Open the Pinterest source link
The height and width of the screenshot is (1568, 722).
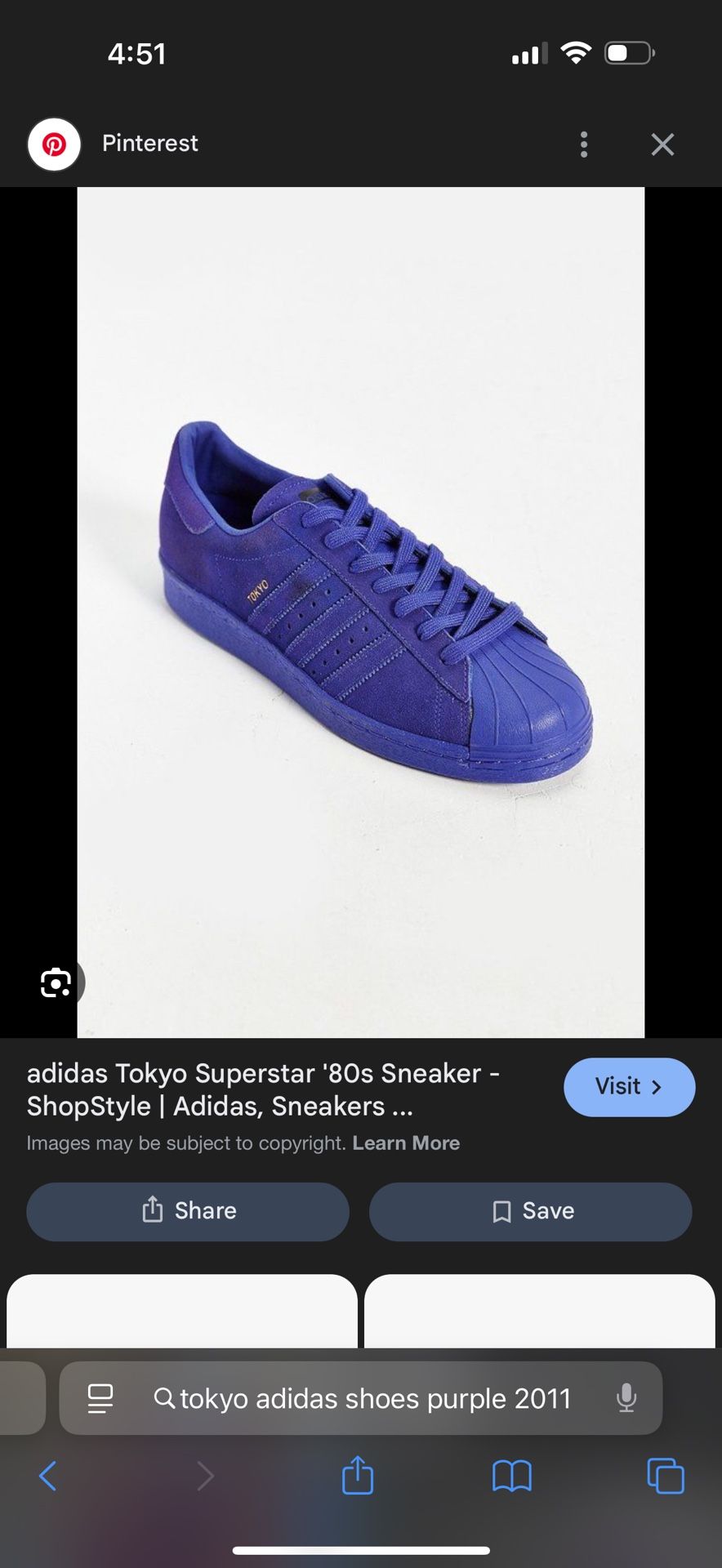[149, 144]
